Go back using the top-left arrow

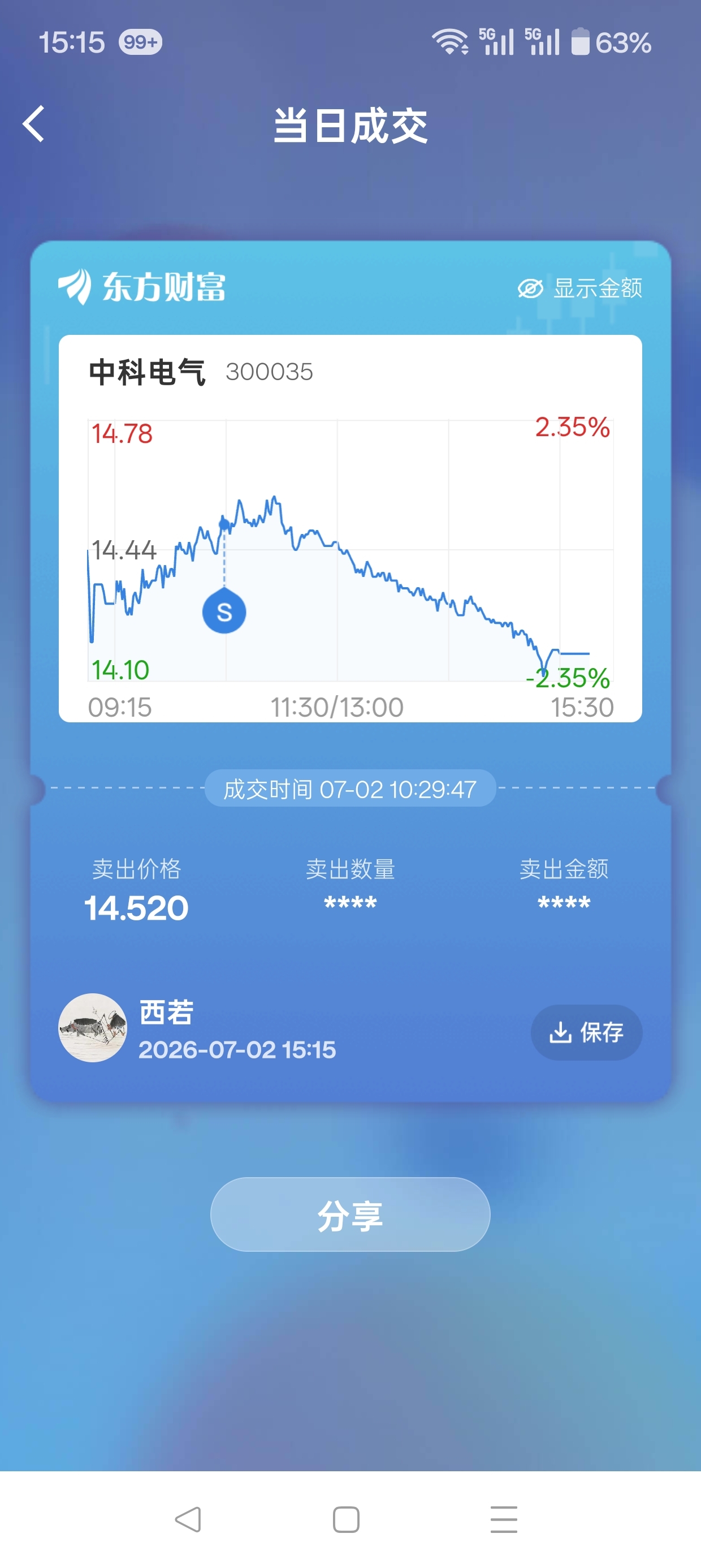coord(34,124)
